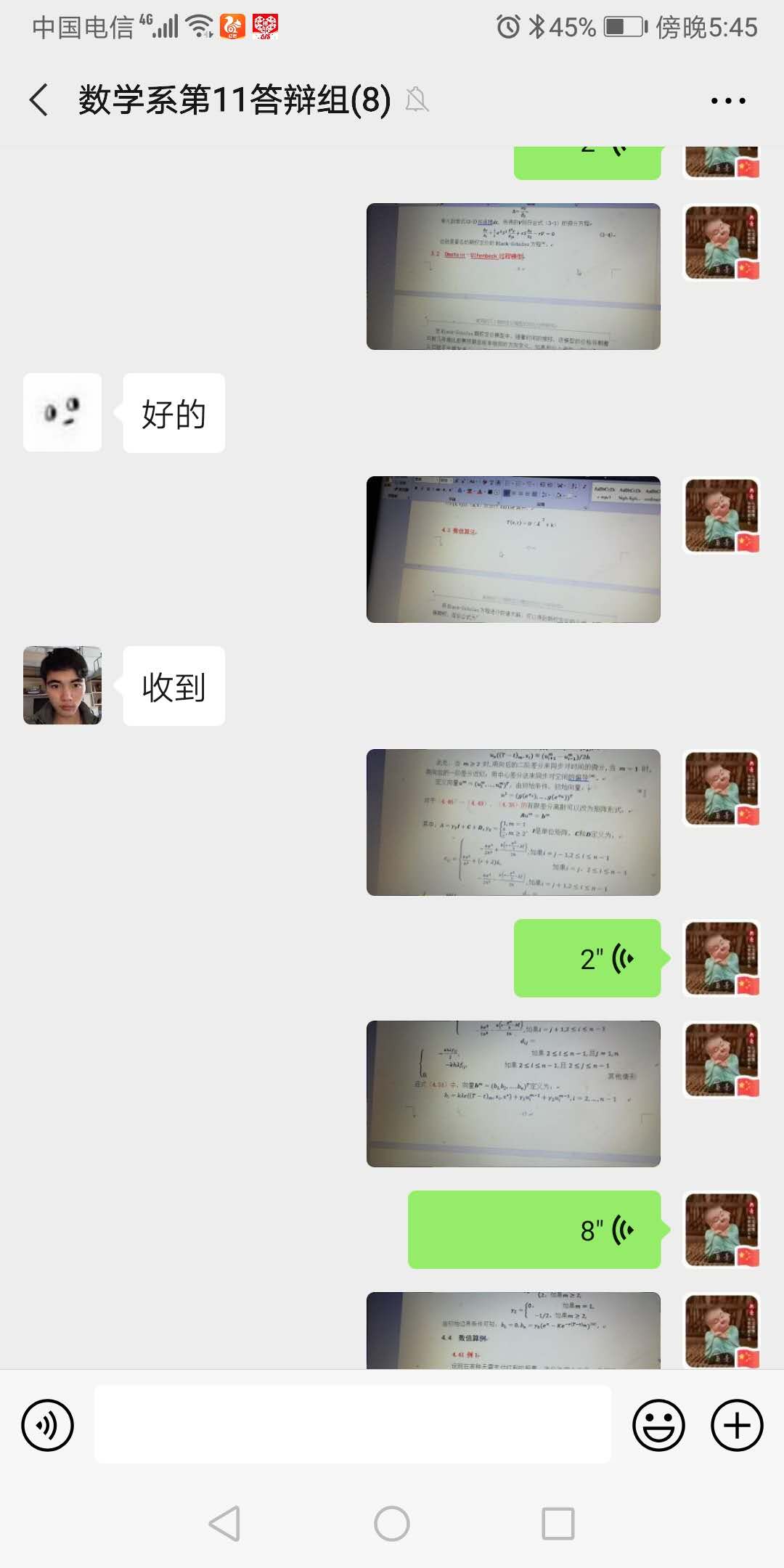The height and width of the screenshot is (1568, 784).
Task: Open the photo showing the Word toolbar
Action: coord(513,550)
